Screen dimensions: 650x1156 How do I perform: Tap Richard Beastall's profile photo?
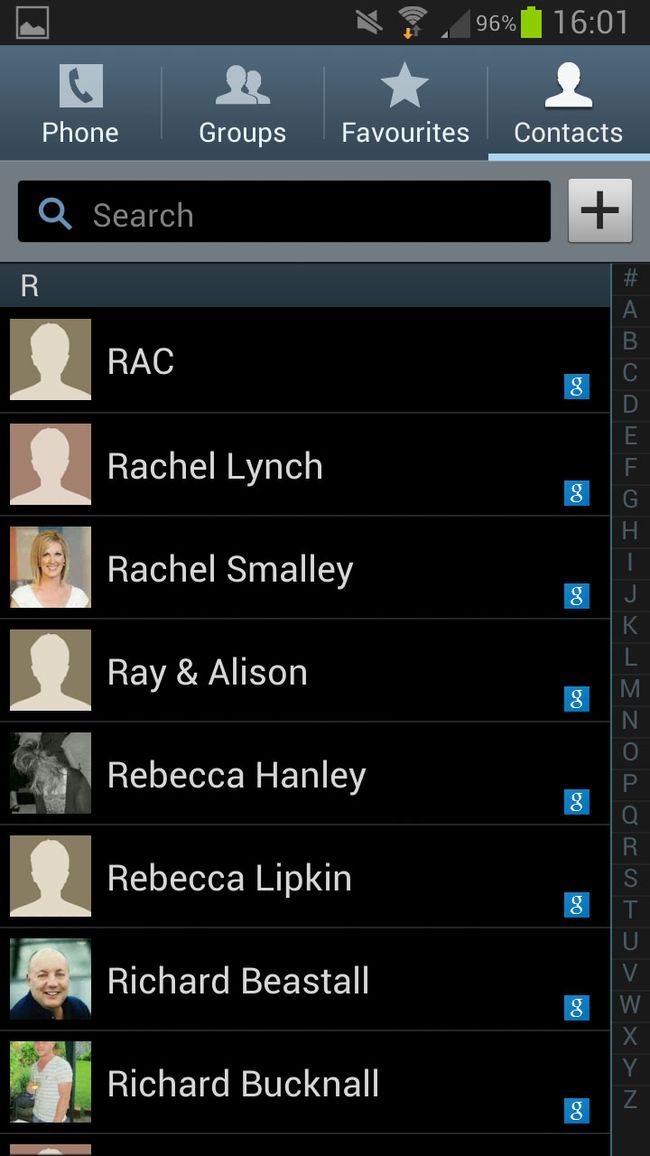[x=51, y=980]
